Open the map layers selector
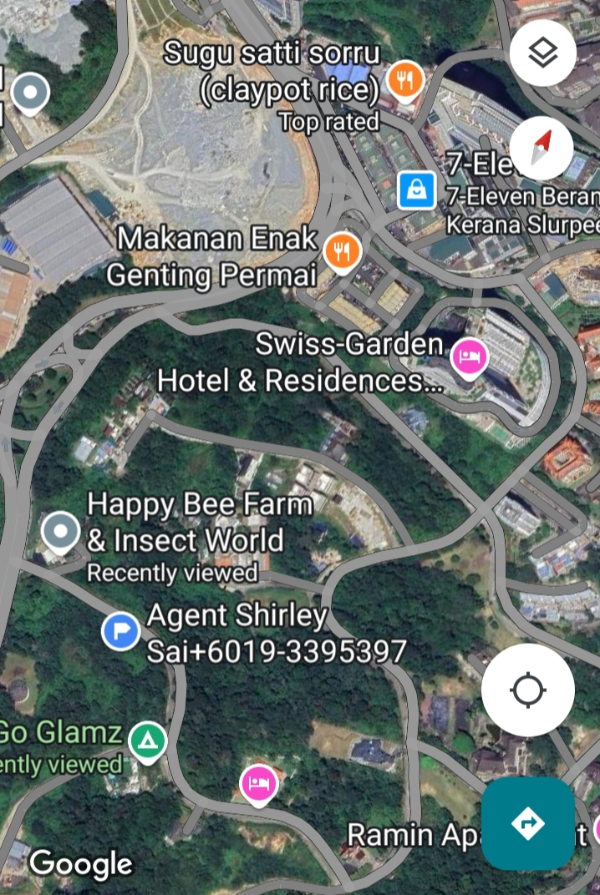This screenshot has height=895, width=600. tap(542, 53)
